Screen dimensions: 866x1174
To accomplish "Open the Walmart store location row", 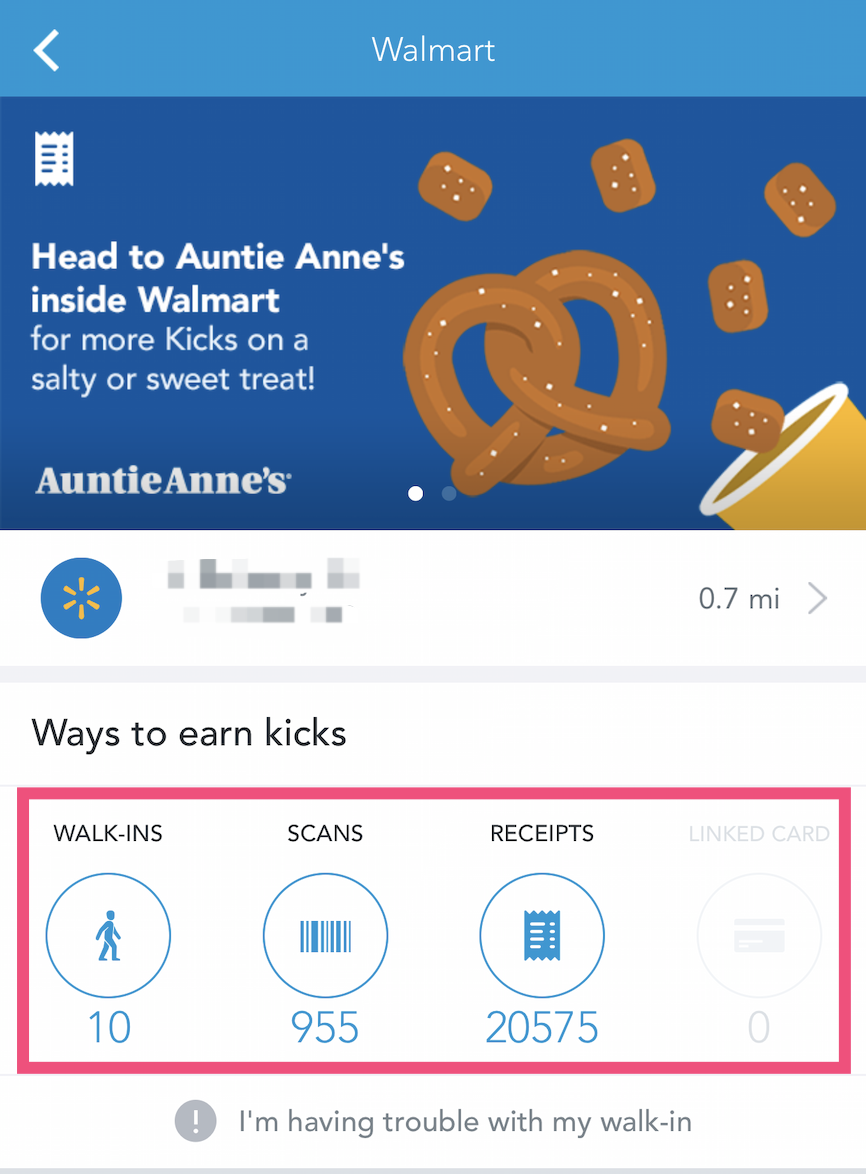I will [432, 599].
